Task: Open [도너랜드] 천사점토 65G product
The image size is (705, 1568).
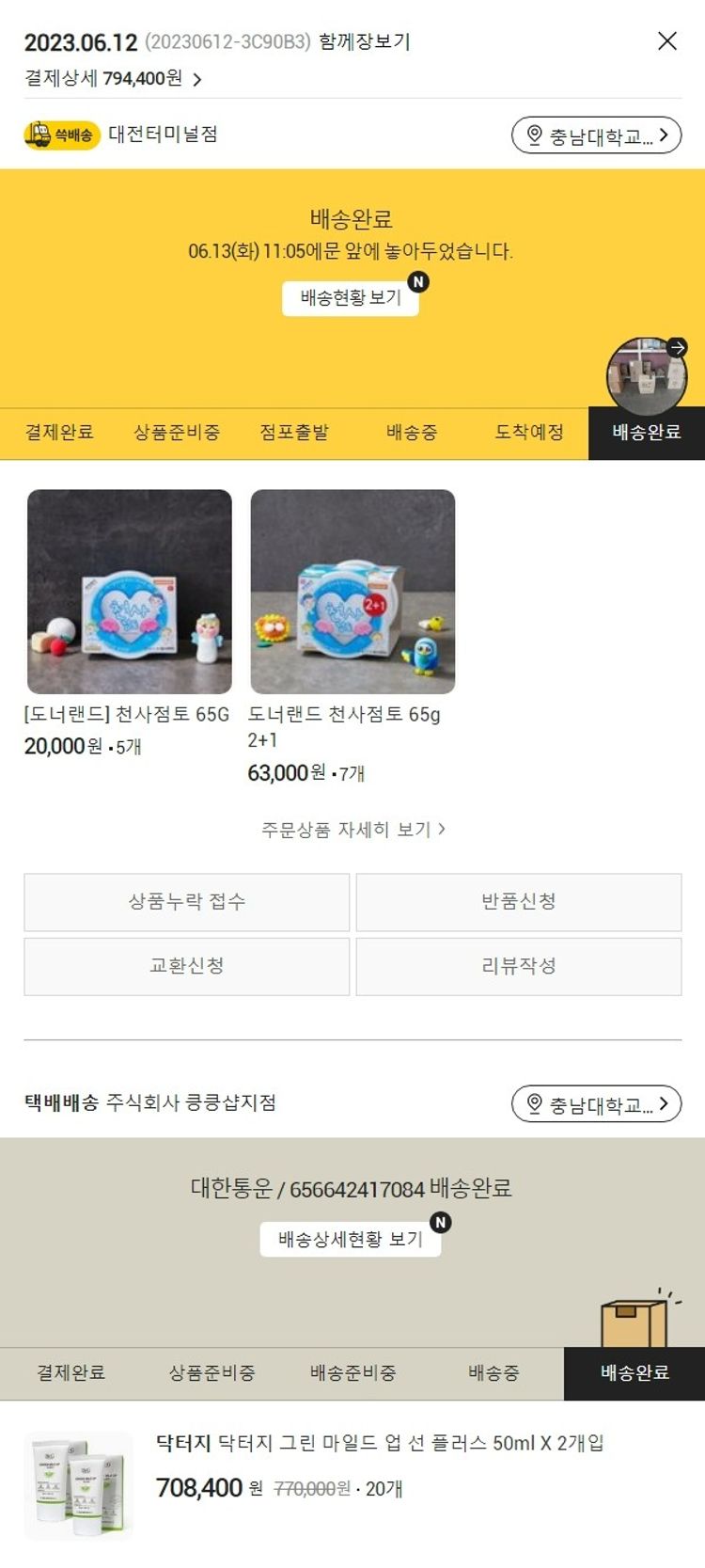Action: pyautogui.click(x=130, y=592)
